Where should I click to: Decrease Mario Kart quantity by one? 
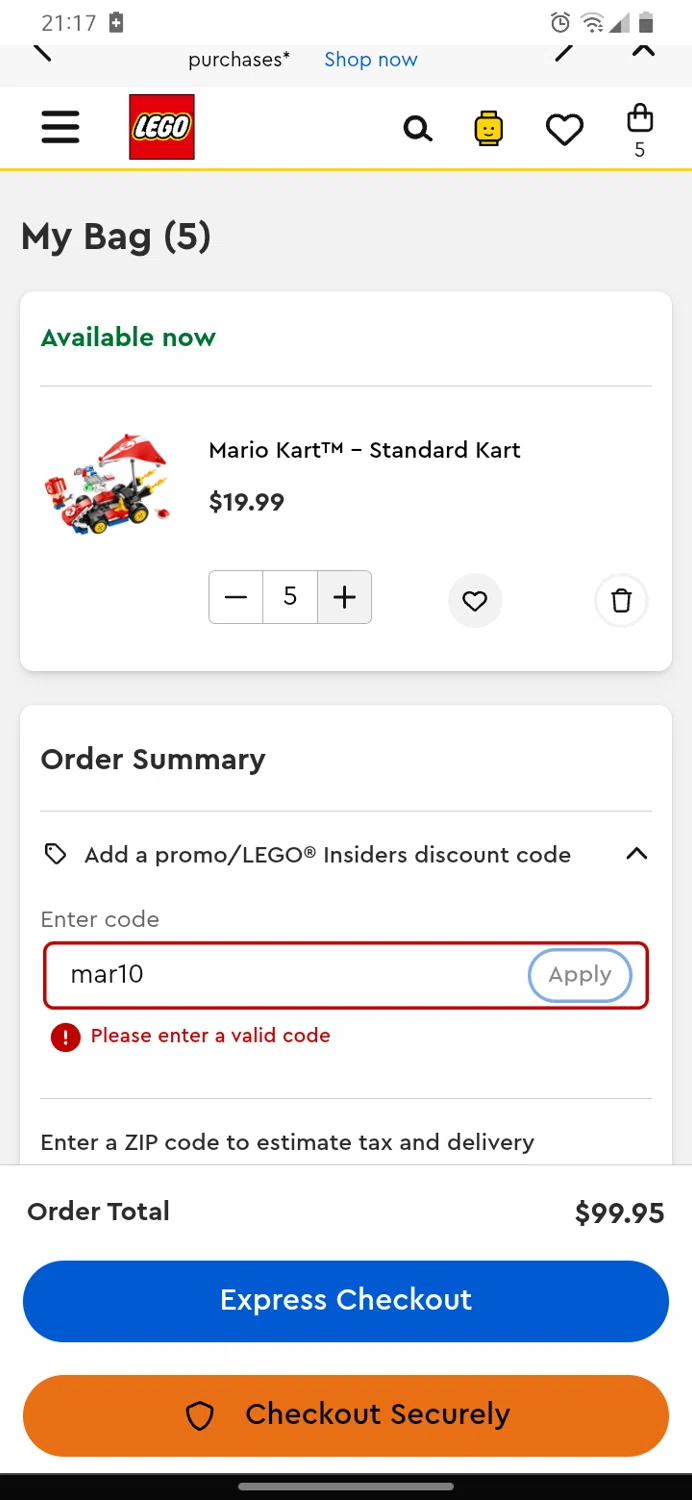(x=236, y=597)
